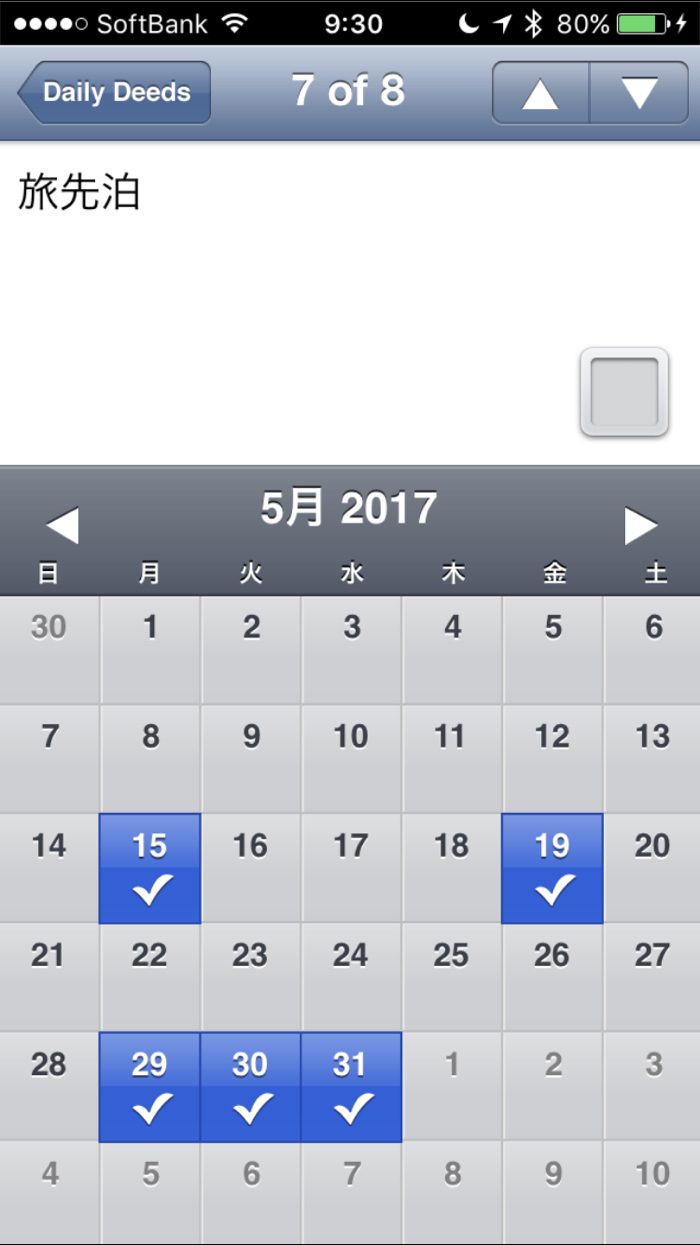Select May 31 on the calendar
700x1245 pixels.
(351, 1086)
